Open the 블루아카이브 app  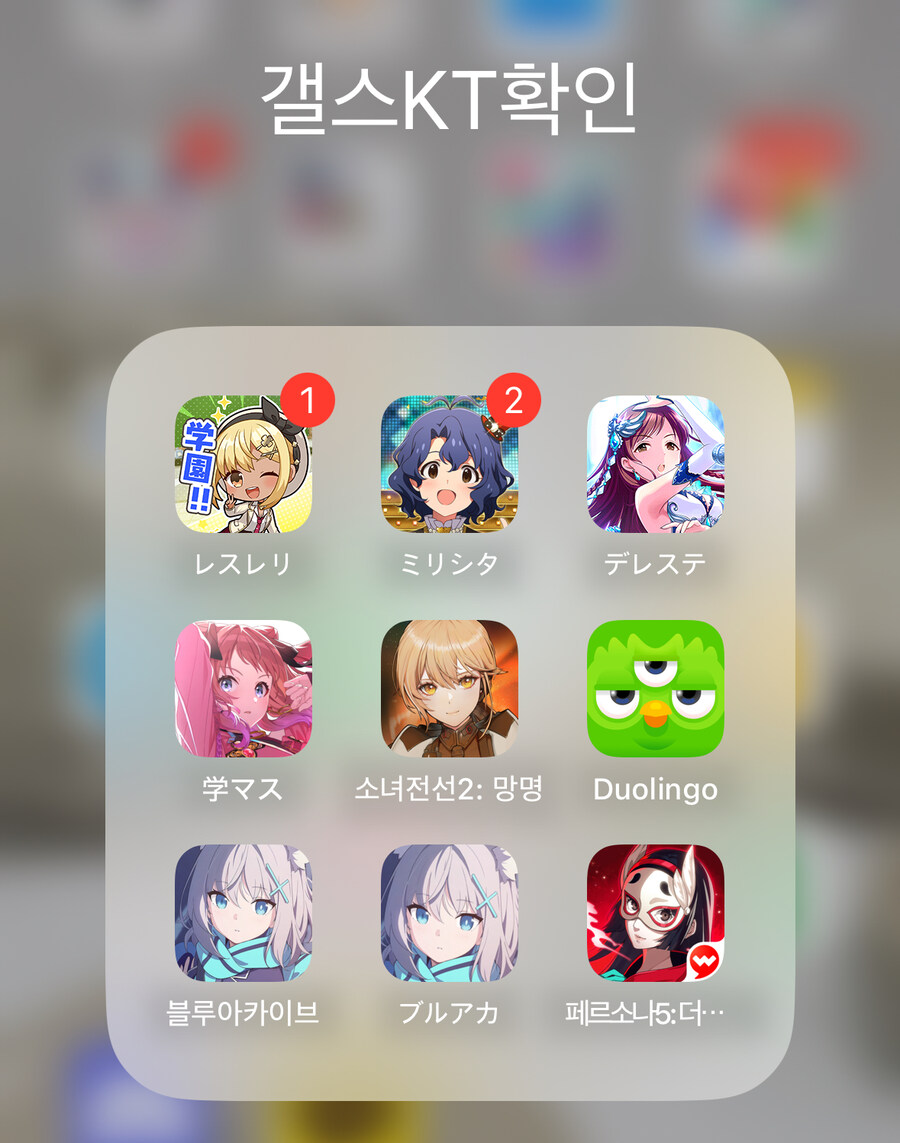pos(243,913)
